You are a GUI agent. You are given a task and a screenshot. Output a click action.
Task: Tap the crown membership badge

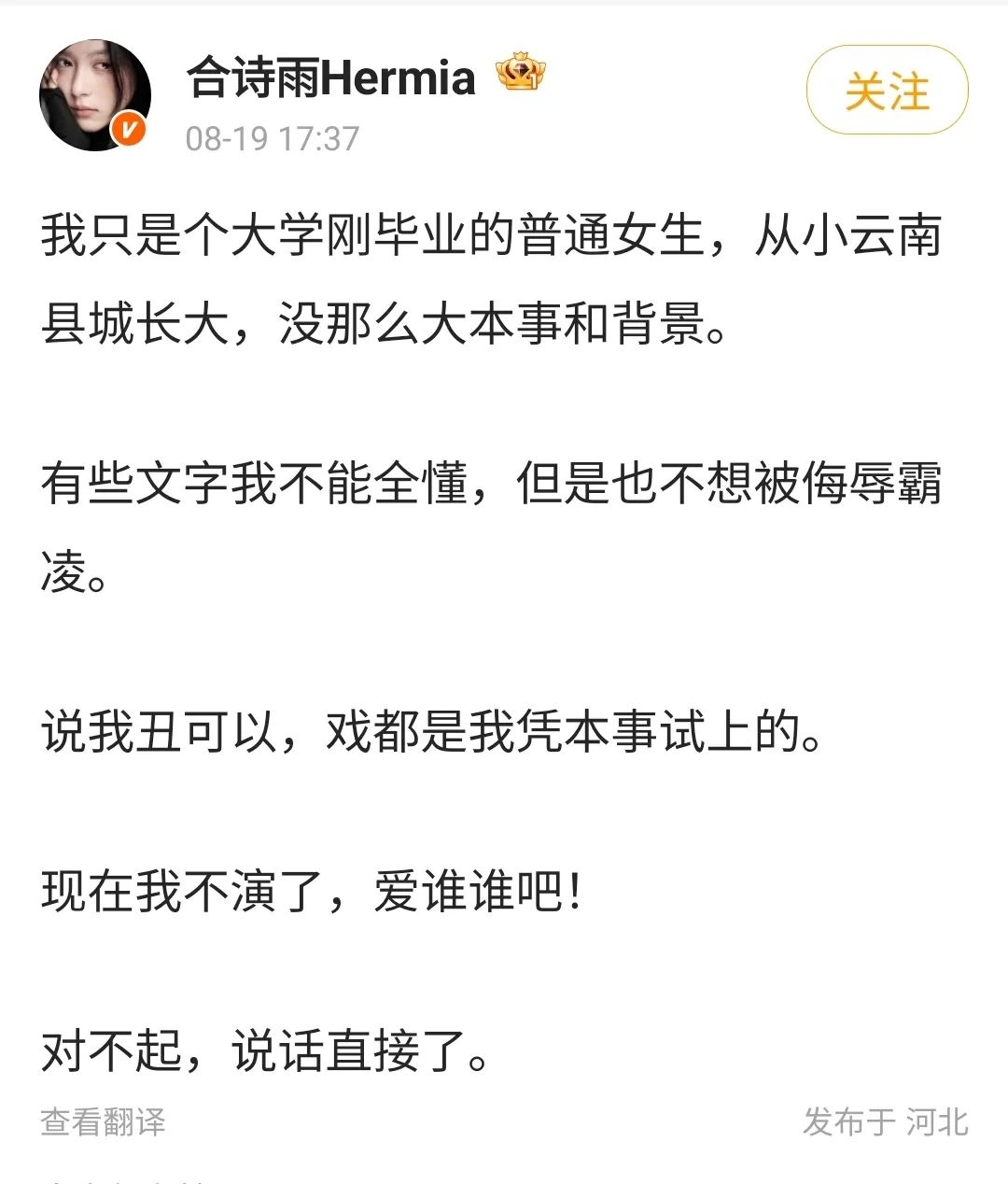coord(520,74)
